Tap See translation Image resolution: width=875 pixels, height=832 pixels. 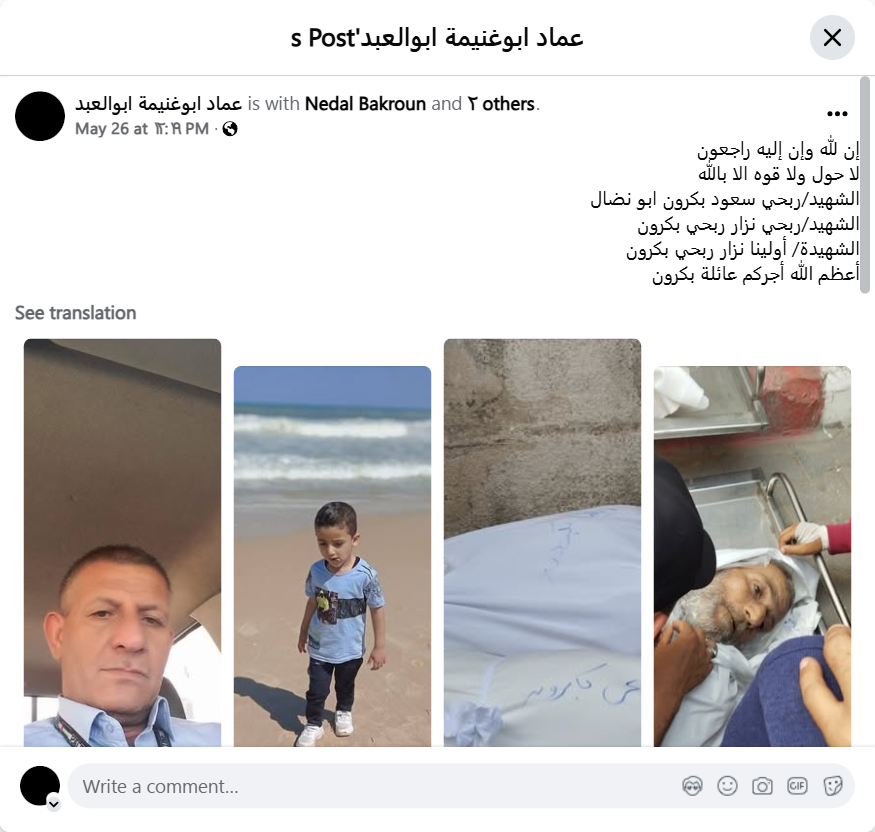click(x=75, y=313)
